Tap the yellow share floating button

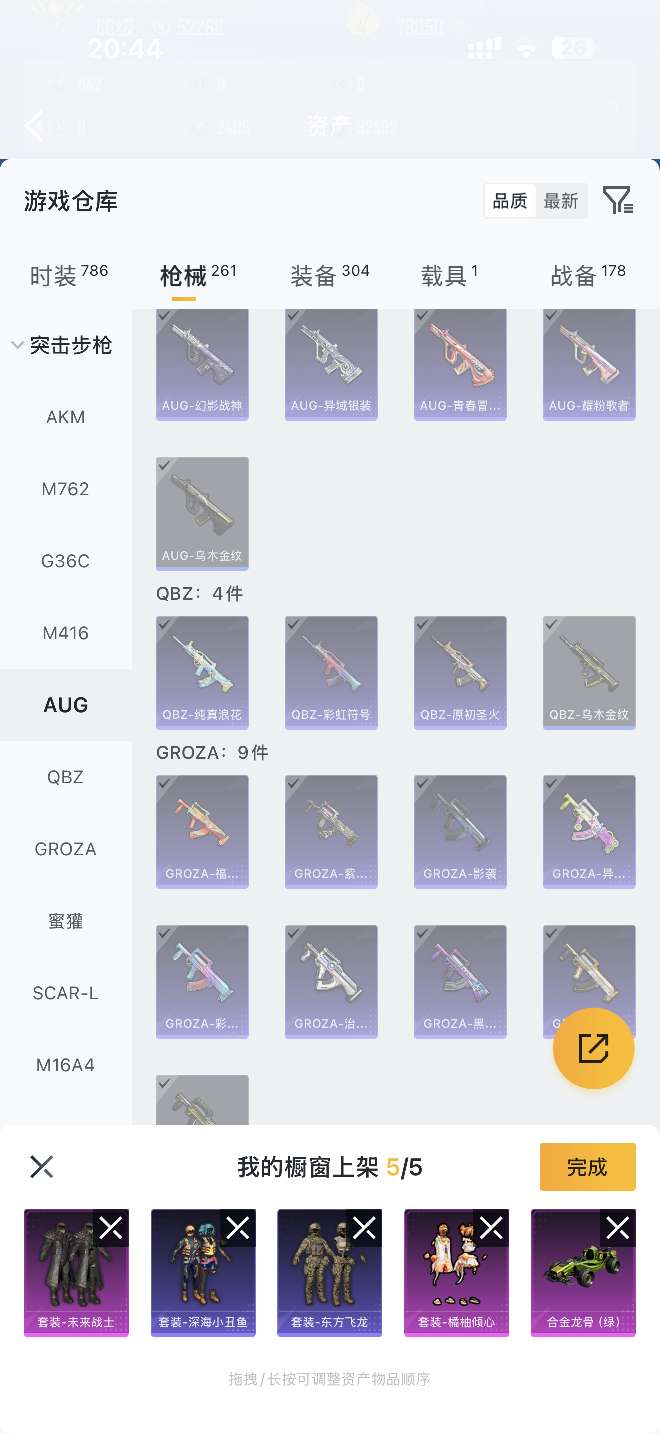(593, 1048)
